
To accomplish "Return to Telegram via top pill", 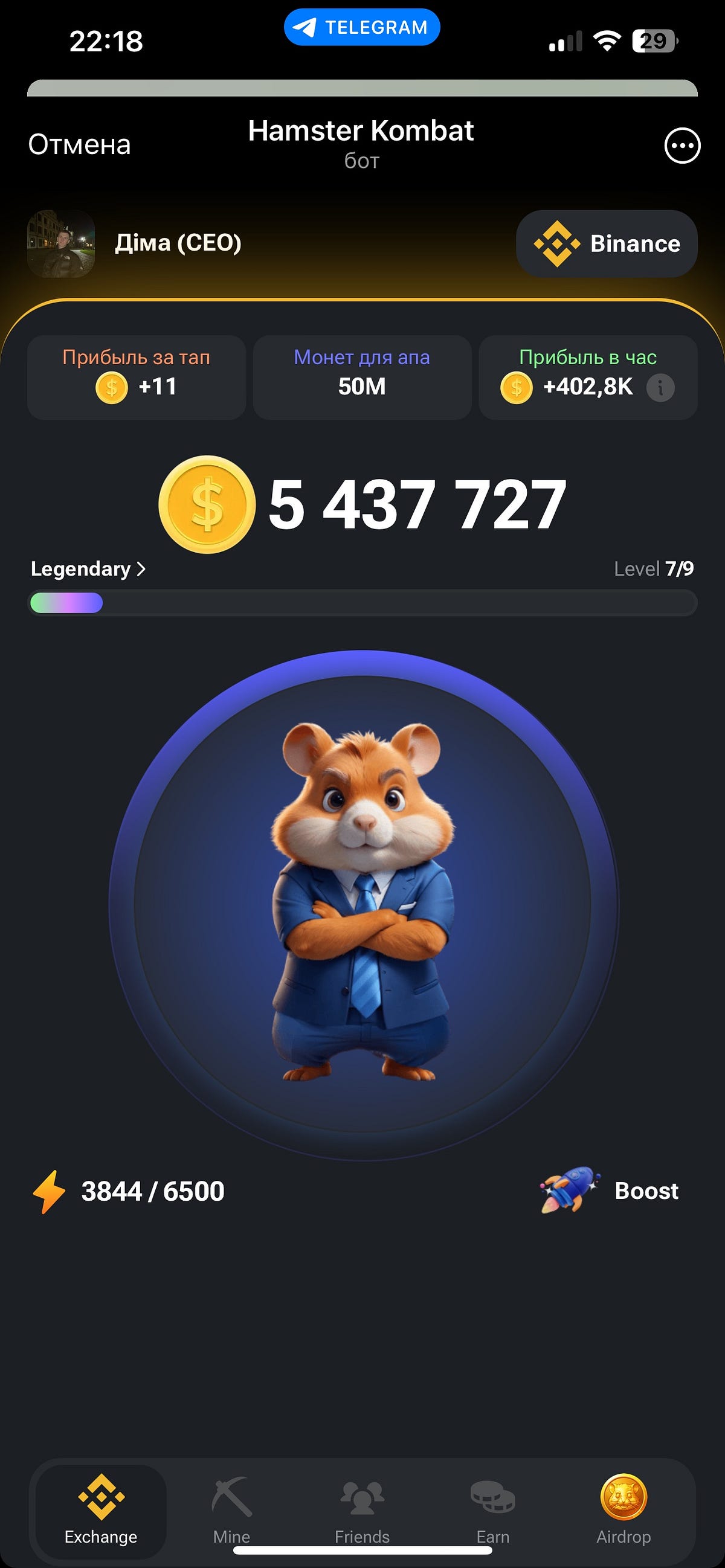I will pyautogui.click(x=361, y=27).
